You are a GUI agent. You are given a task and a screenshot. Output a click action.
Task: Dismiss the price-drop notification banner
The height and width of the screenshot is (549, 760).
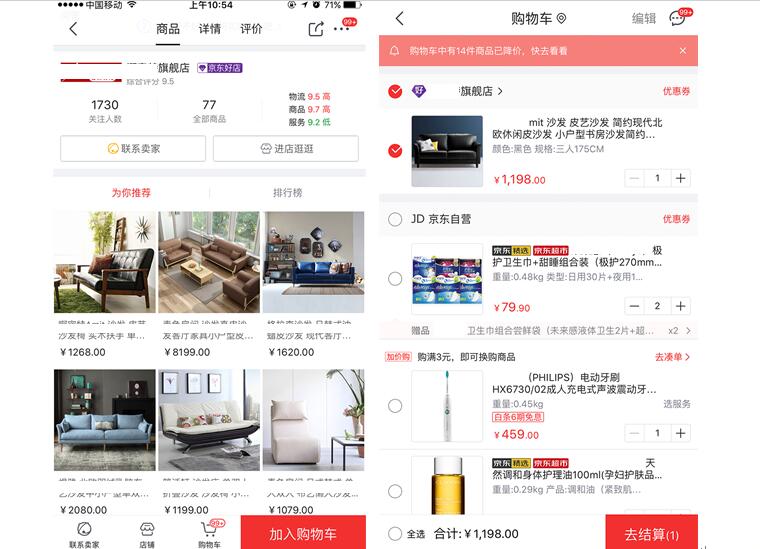[683, 50]
